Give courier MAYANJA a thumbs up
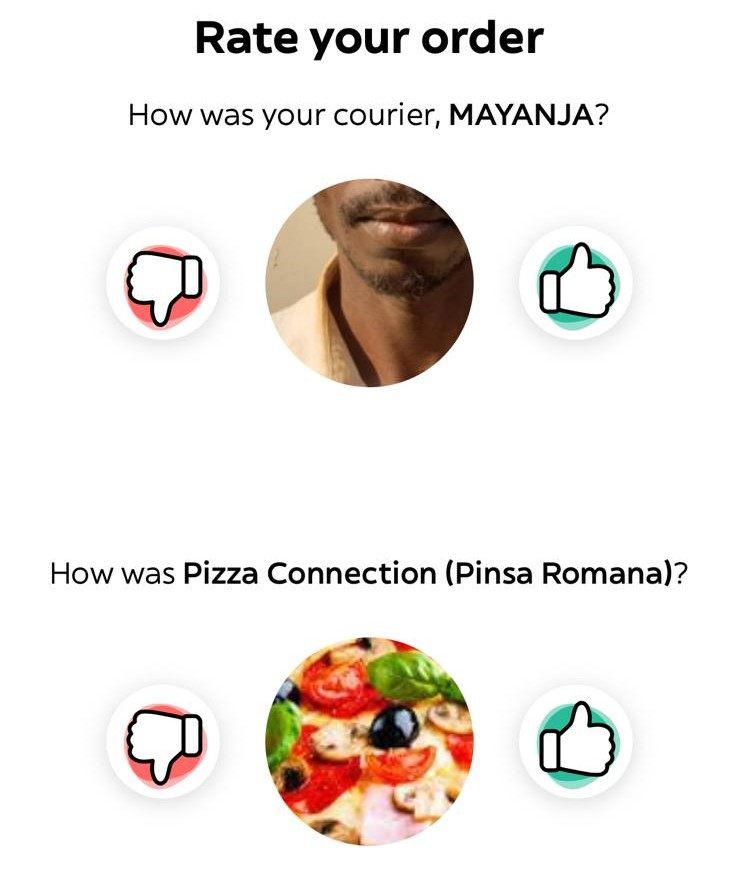 (576, 283)
